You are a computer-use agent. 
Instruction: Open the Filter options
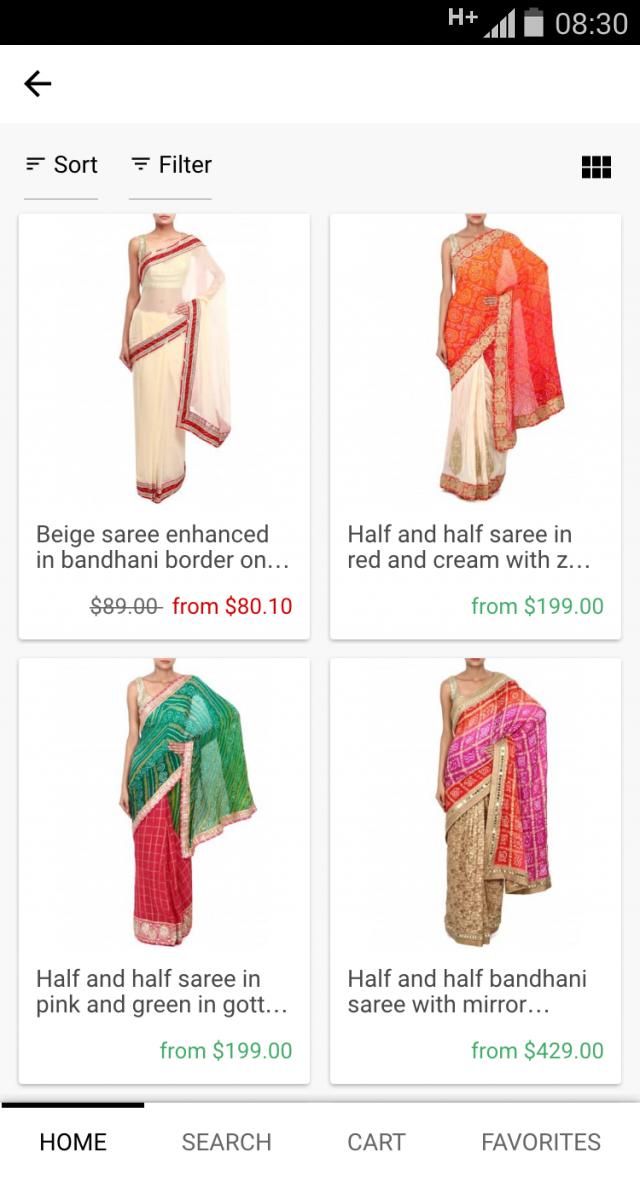coord(171,165)
